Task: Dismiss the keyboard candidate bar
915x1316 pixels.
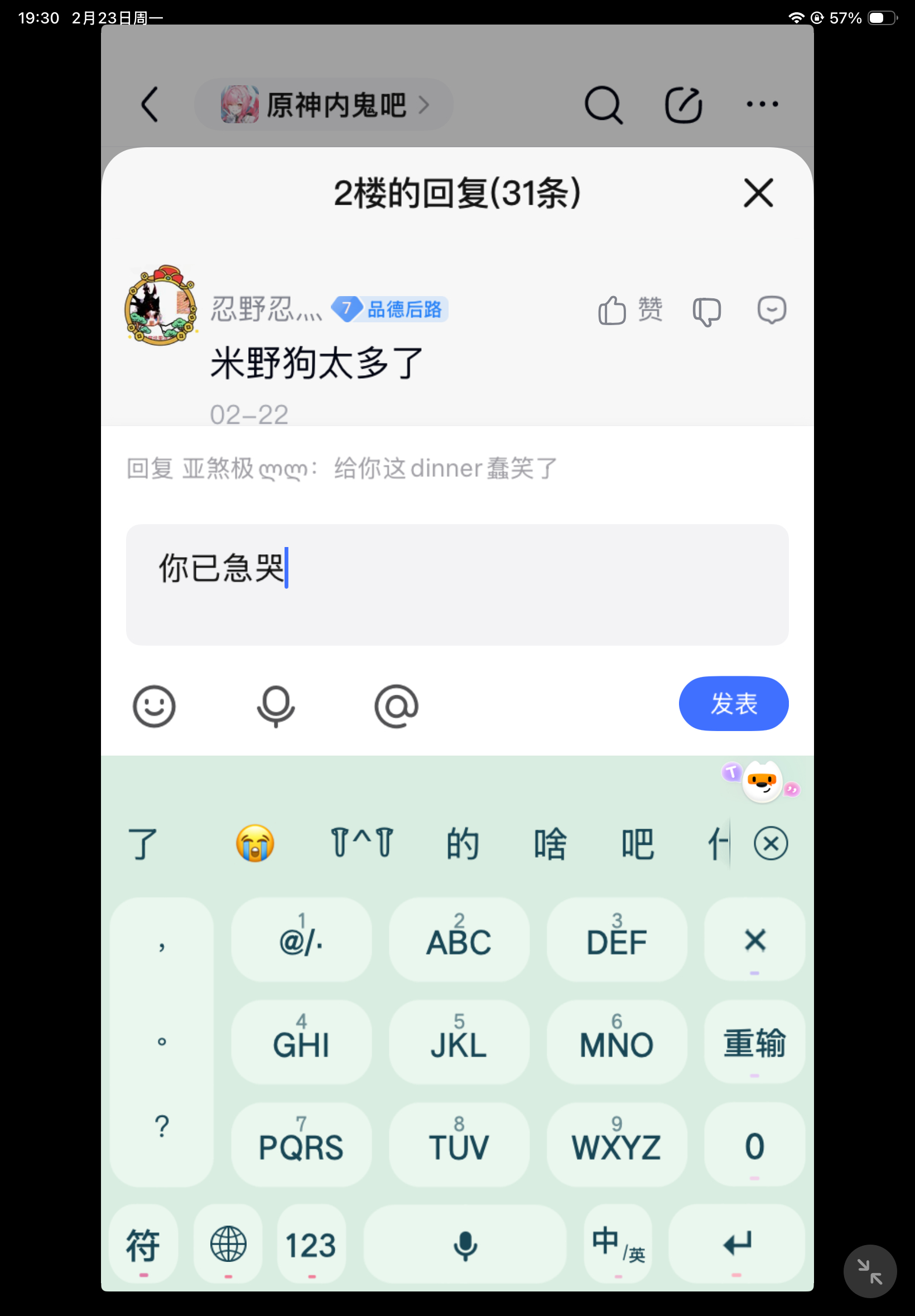Action: (x=770, y=843)
